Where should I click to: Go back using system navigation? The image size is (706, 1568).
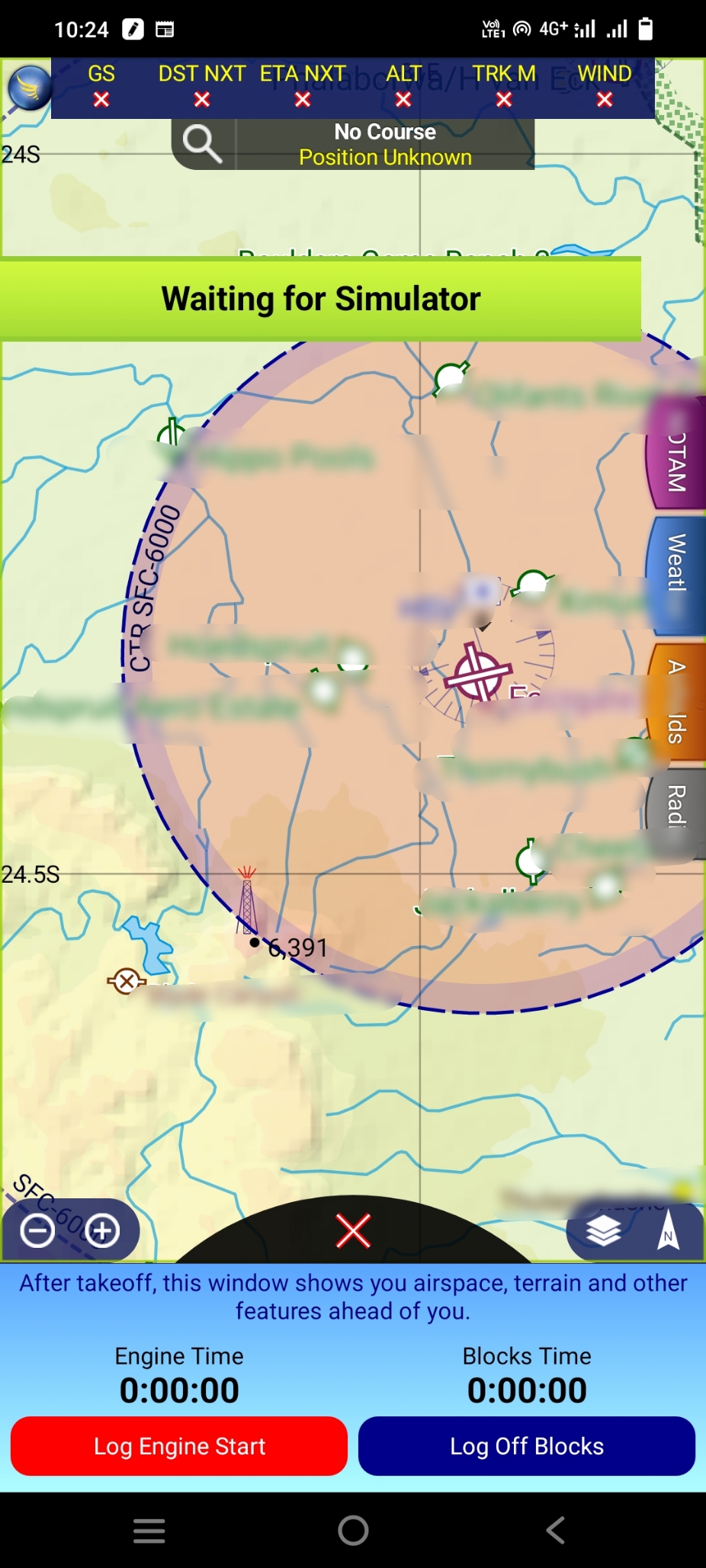coord(556,1530)
